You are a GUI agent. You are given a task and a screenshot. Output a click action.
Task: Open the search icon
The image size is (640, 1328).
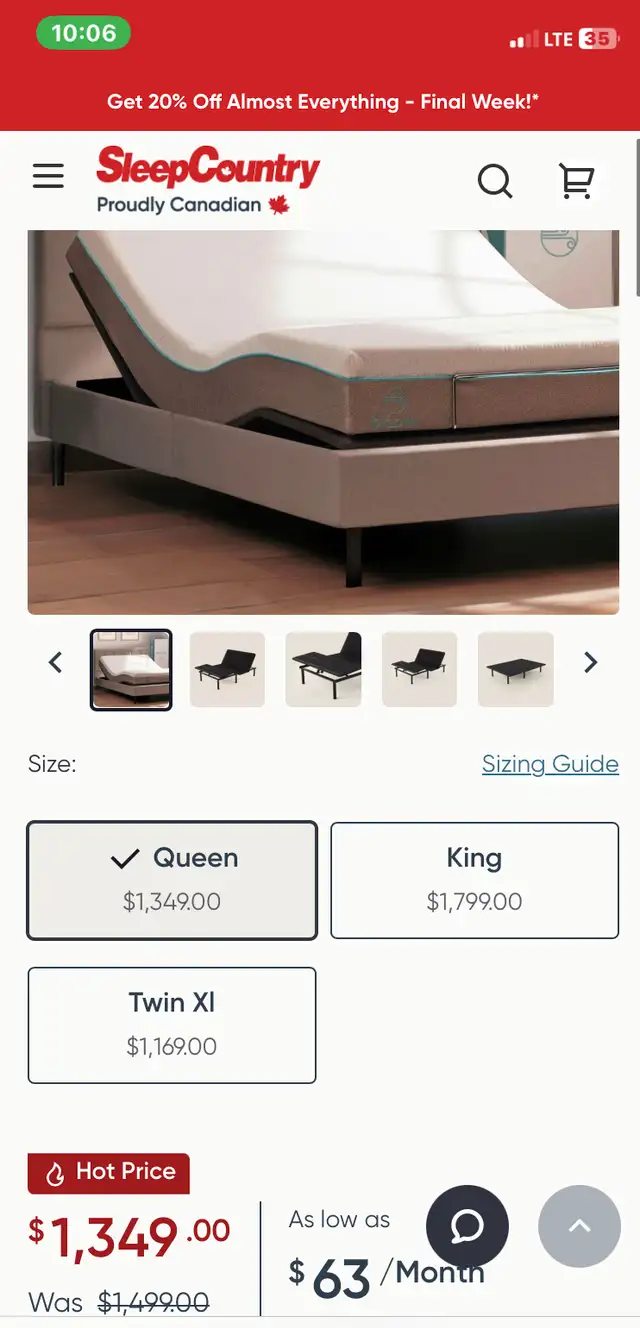pos(495,181)
